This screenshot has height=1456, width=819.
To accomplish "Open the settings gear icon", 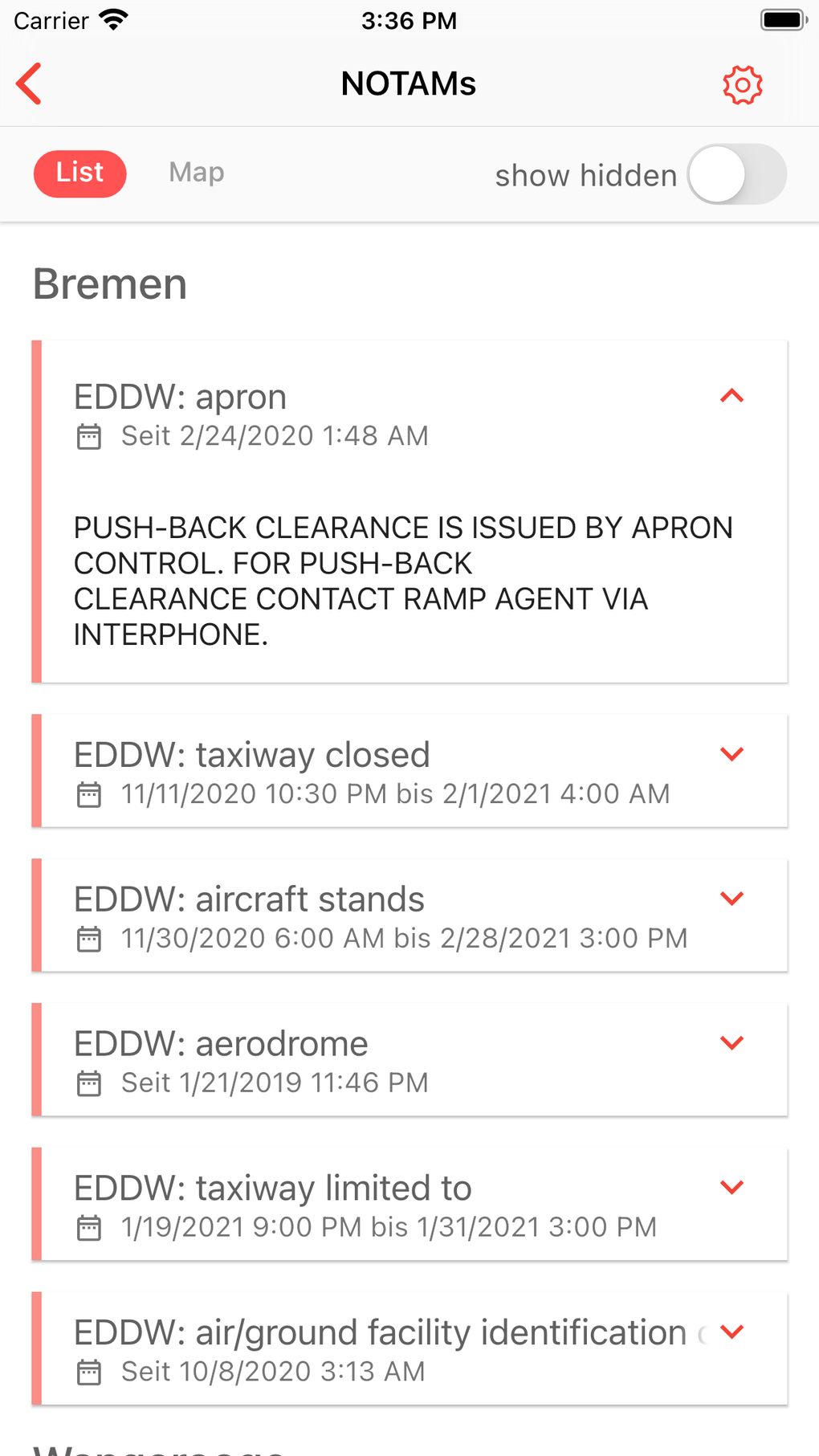I will (x=741, y=84).
